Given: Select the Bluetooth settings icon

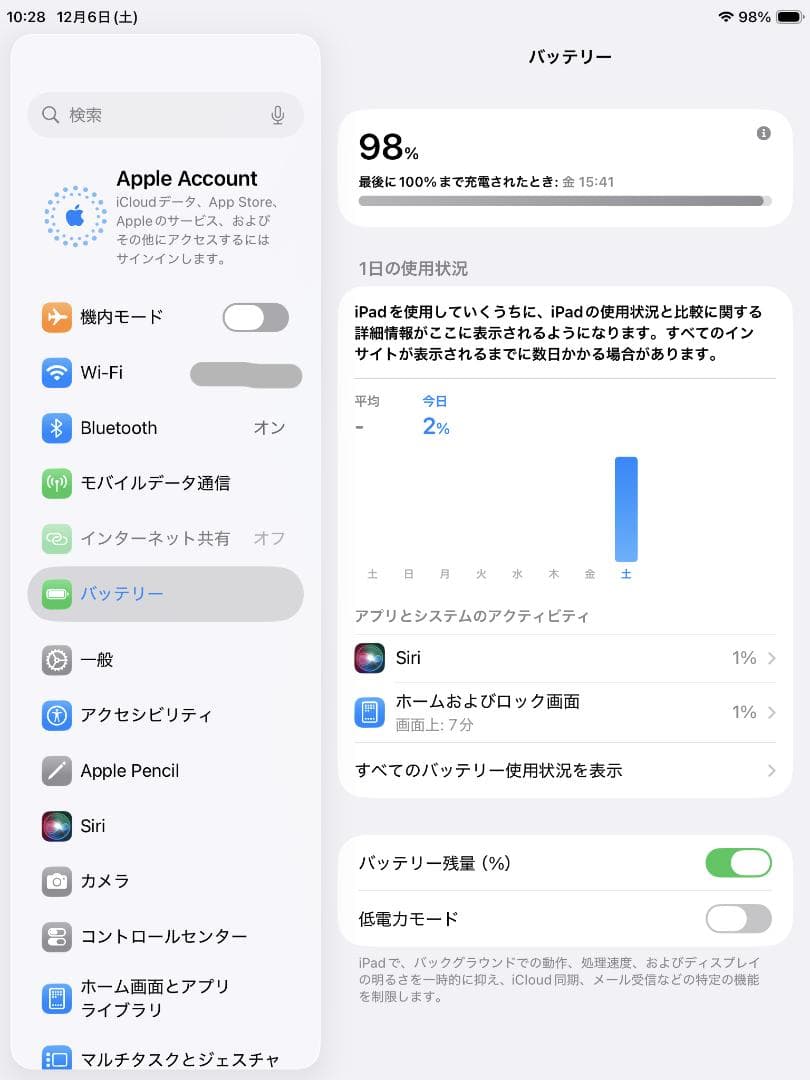Looking at the screenshot, I should (56, 428).
